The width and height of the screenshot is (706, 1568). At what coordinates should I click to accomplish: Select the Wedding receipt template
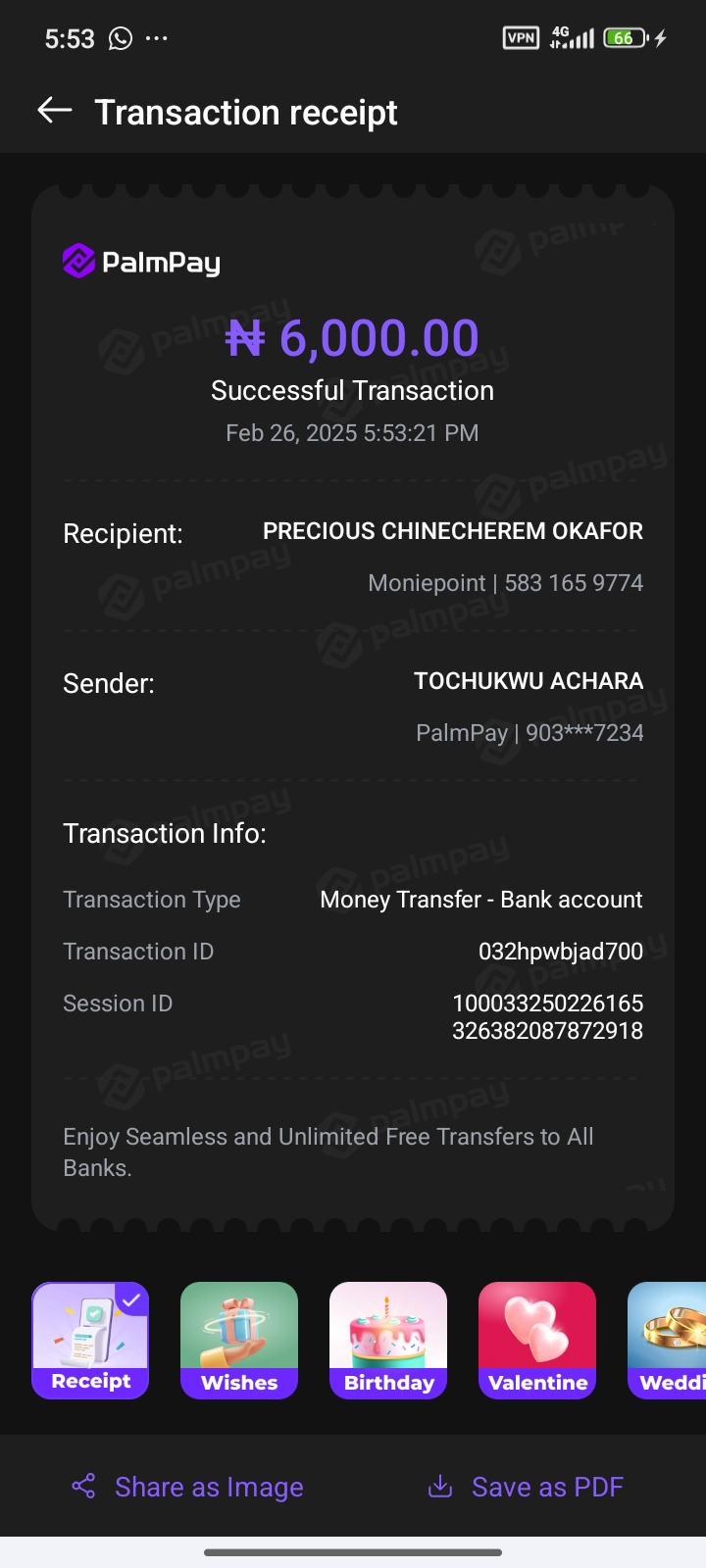point(669,1340)
